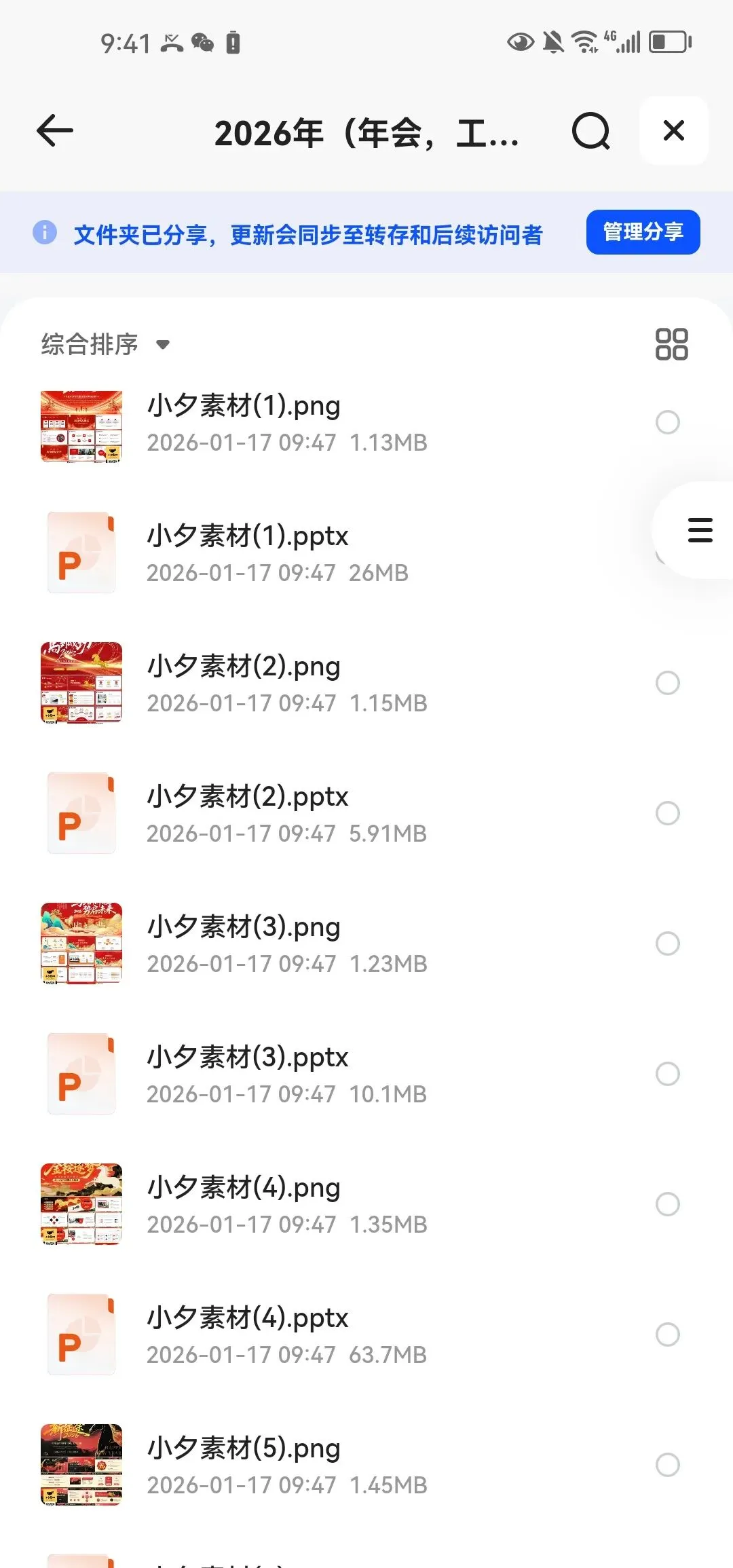The height and width of the screenshot is (1568, 733).
Task: Select checkbox for 小夕素材(3).pptx
Action: pyautogui.click(x=668, y=1074)
